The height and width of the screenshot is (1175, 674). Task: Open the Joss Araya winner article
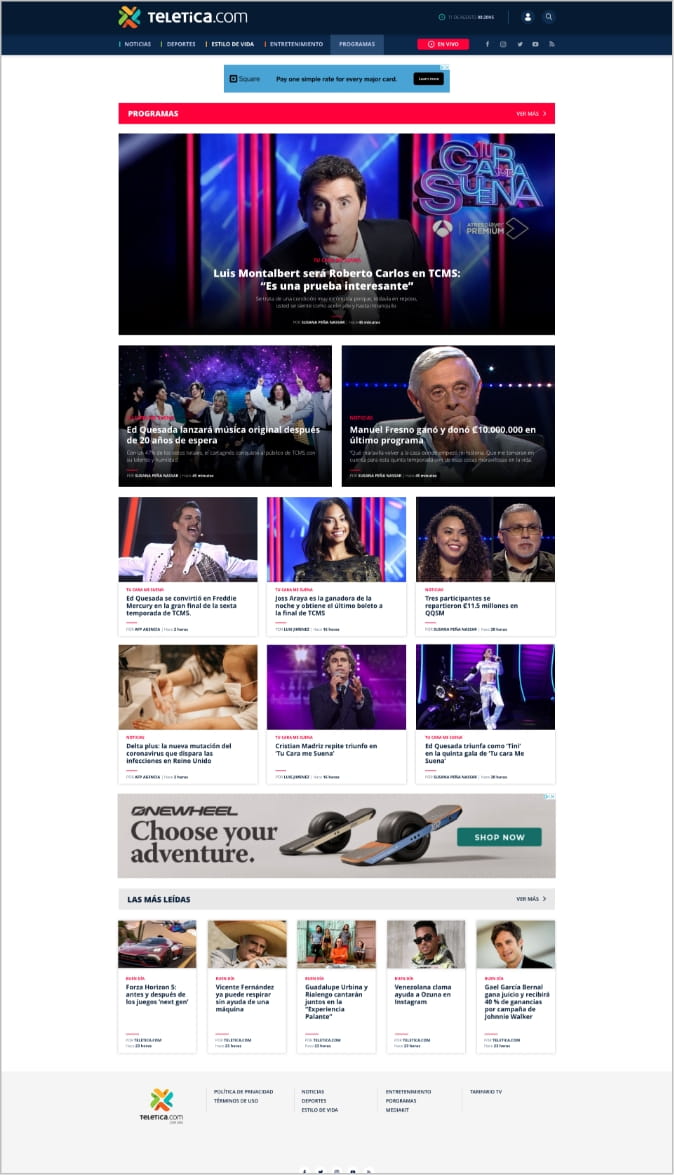pyautogui.click(x=335, y=604)
